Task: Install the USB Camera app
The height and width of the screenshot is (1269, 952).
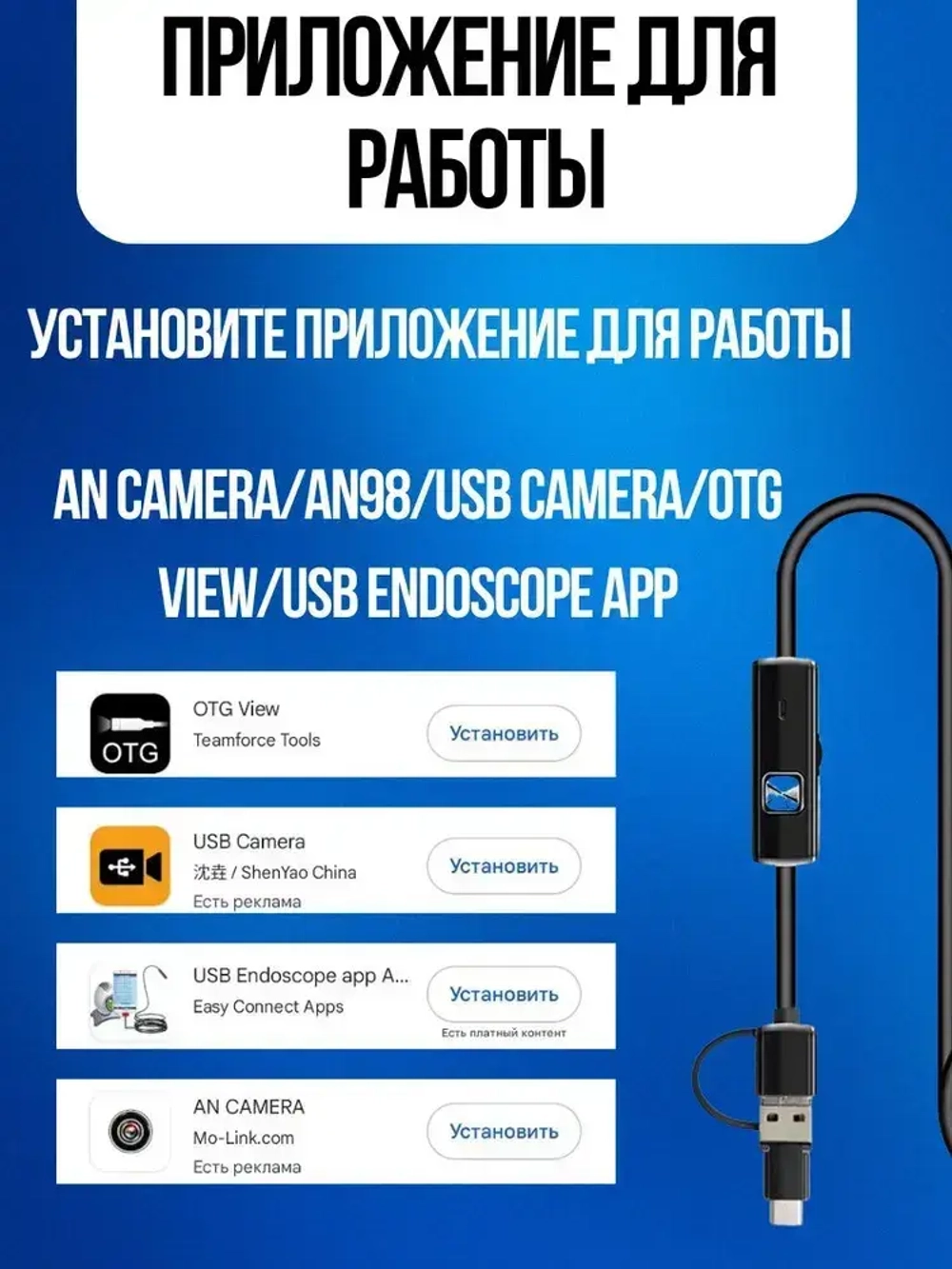Action: tap(504, 865)
